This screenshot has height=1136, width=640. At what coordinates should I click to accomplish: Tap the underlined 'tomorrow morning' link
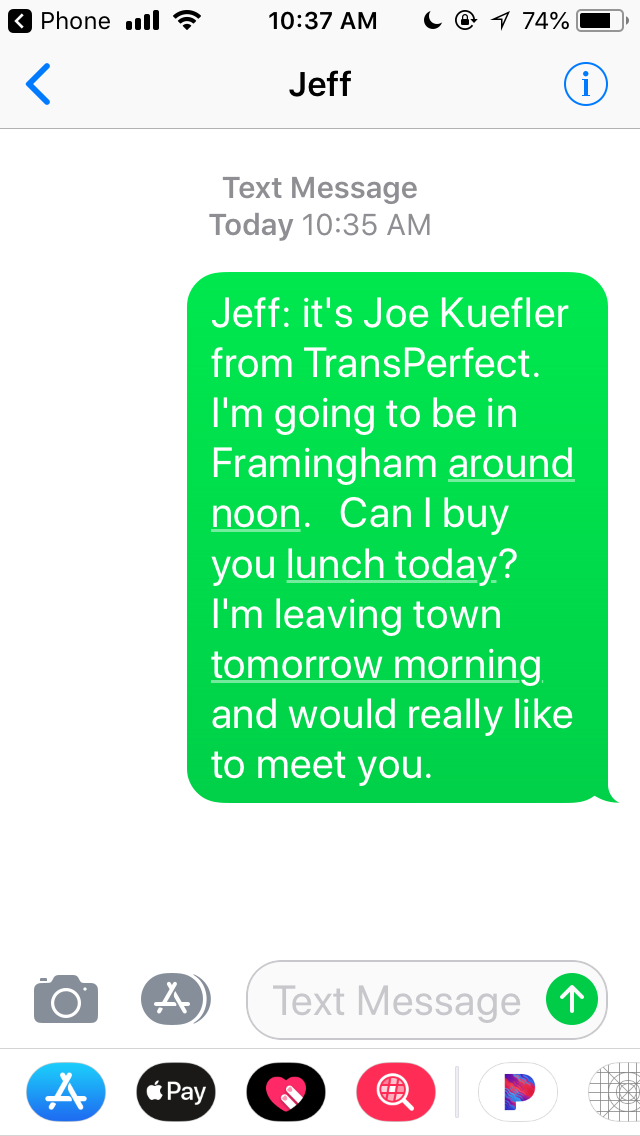376,665
